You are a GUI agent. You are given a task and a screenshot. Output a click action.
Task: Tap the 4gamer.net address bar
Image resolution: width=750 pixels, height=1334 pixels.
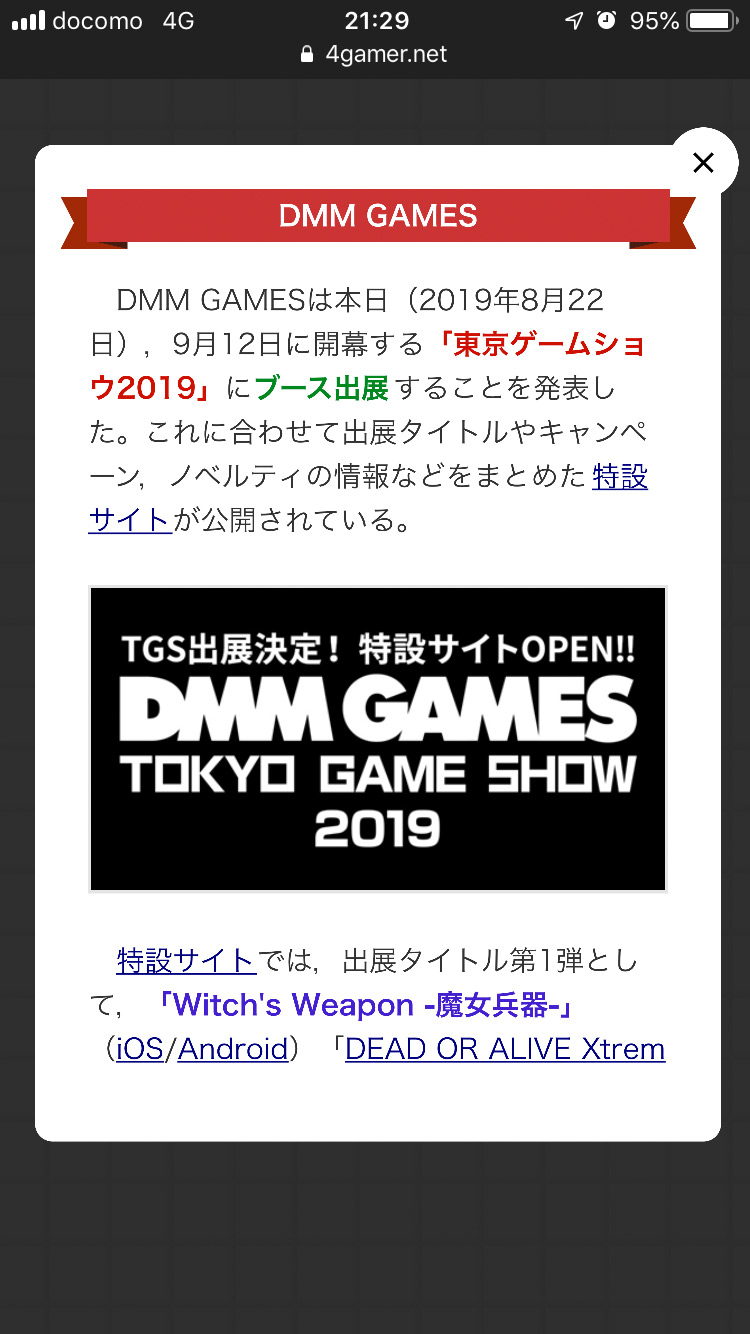pos(375,54)
